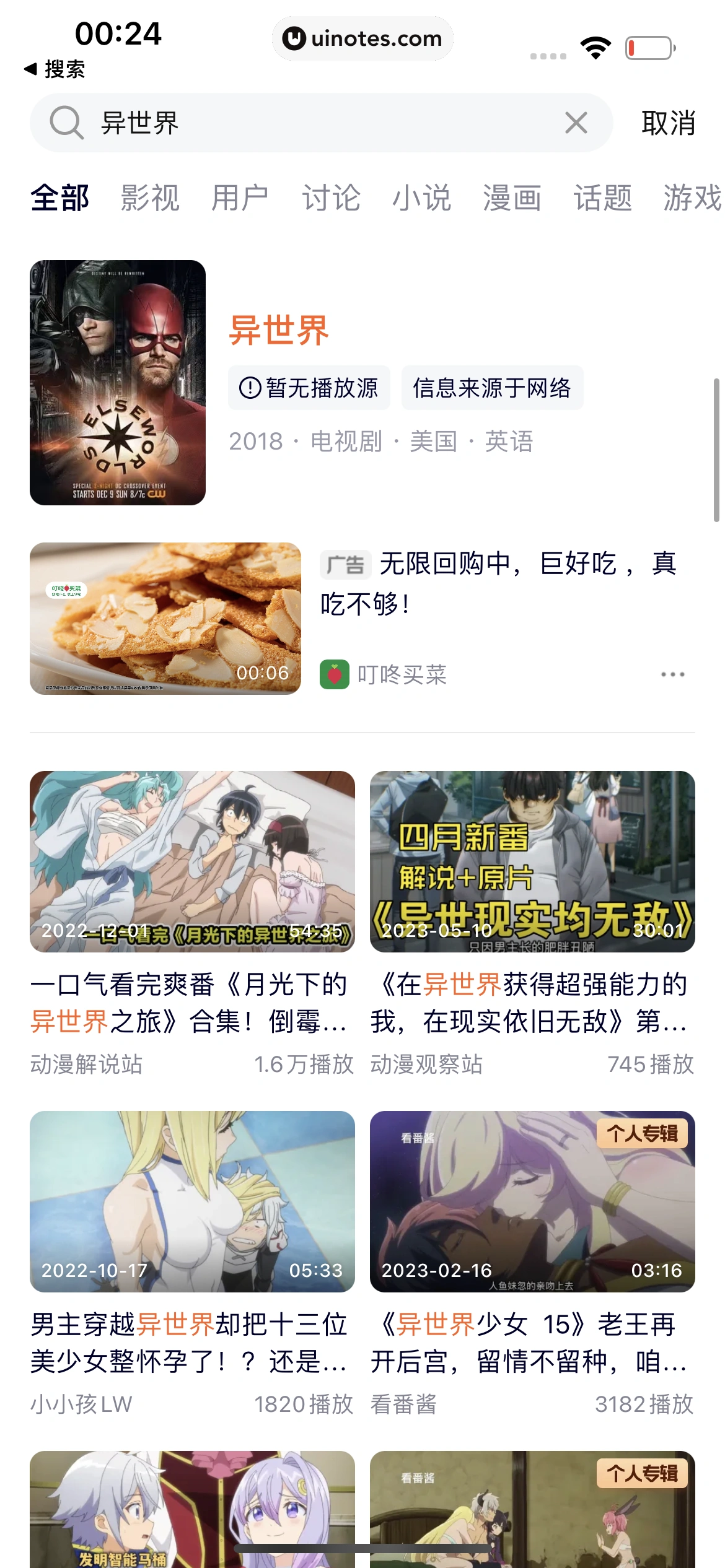Click the uinotes.com address bar capsule
The height and width of the screenshot is (1568, 725).
362,38
